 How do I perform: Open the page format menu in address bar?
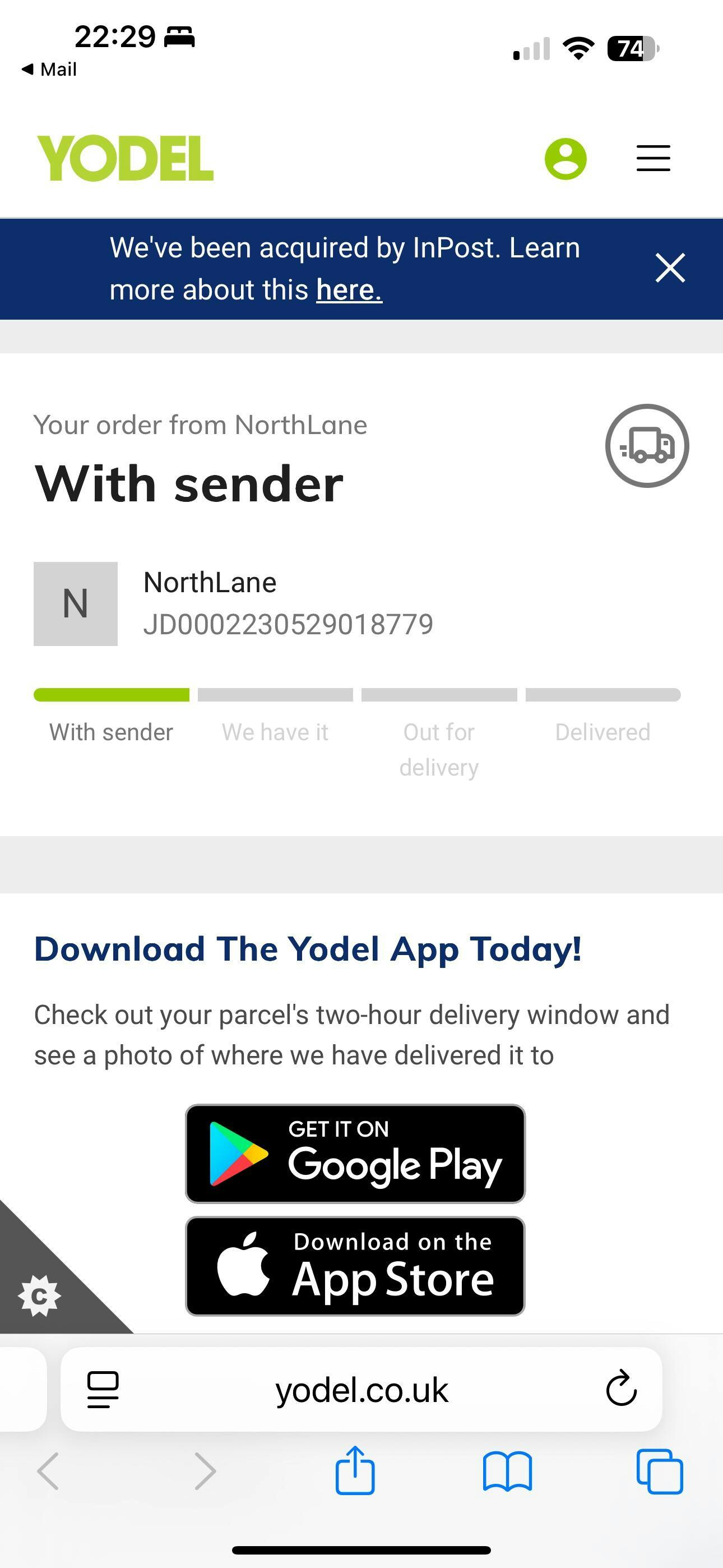click(103, 1389)
